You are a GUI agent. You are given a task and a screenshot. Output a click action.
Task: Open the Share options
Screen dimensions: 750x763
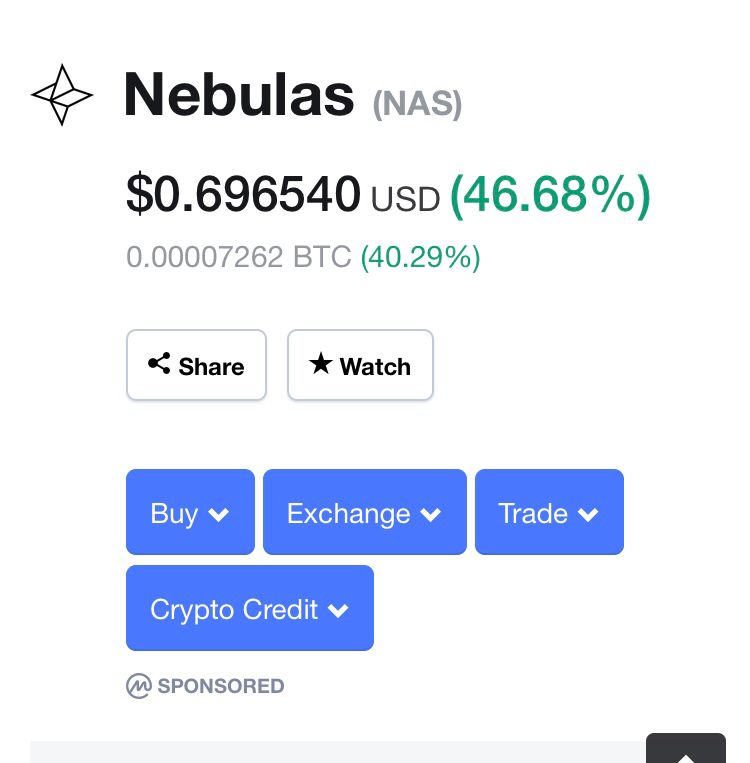click(196, 365)
